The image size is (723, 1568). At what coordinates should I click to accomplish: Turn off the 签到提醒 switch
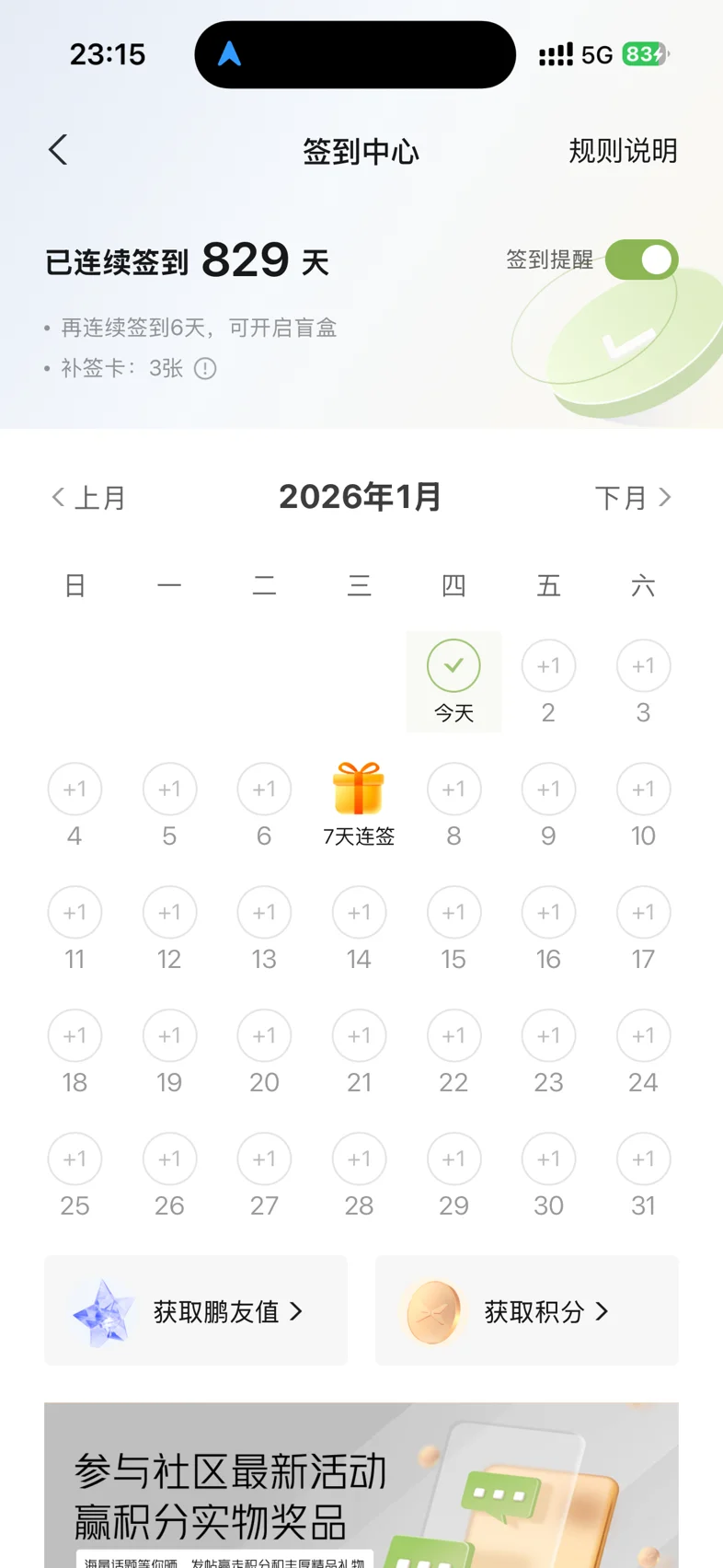click(641, 260)
